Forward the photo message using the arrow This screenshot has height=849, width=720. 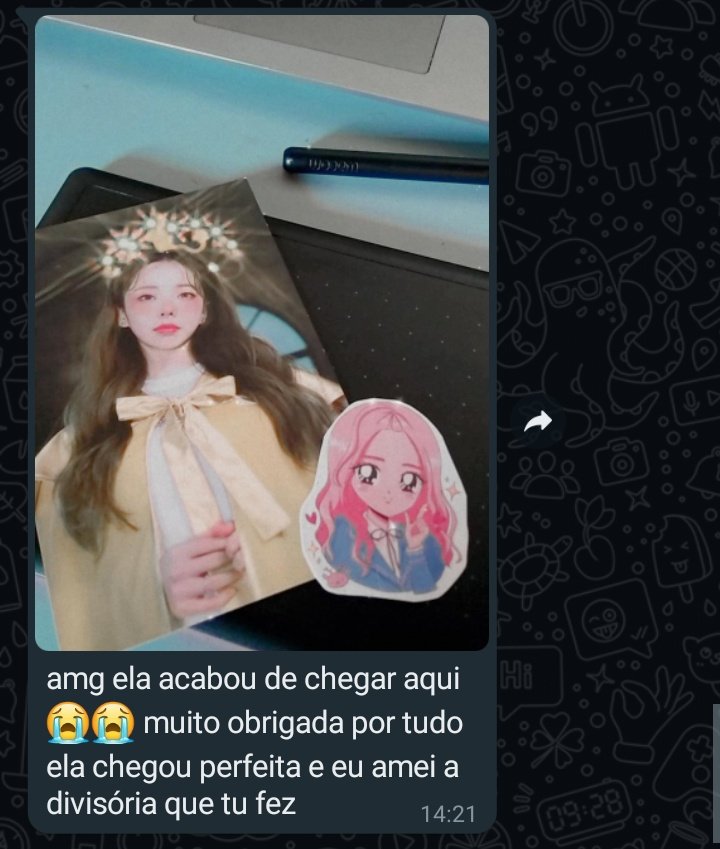tap(538, 423)
